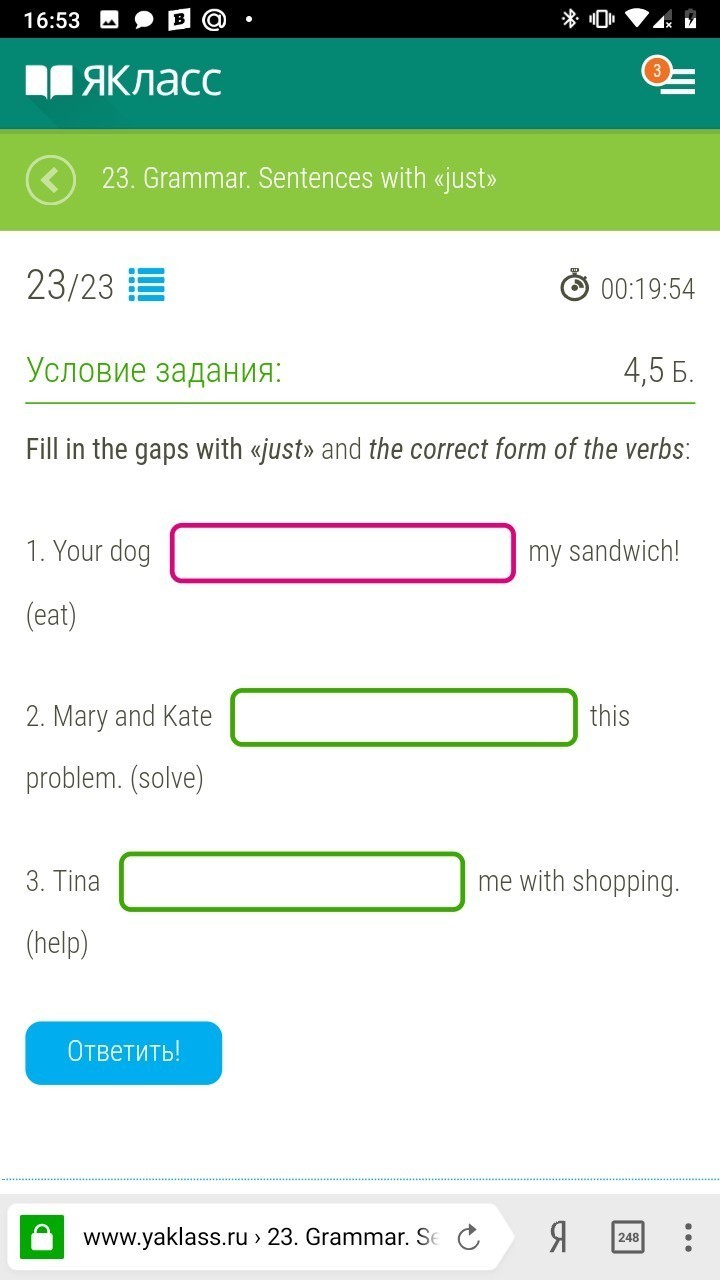Submit answers with the Ответить! button

(x=124, y=1052)
